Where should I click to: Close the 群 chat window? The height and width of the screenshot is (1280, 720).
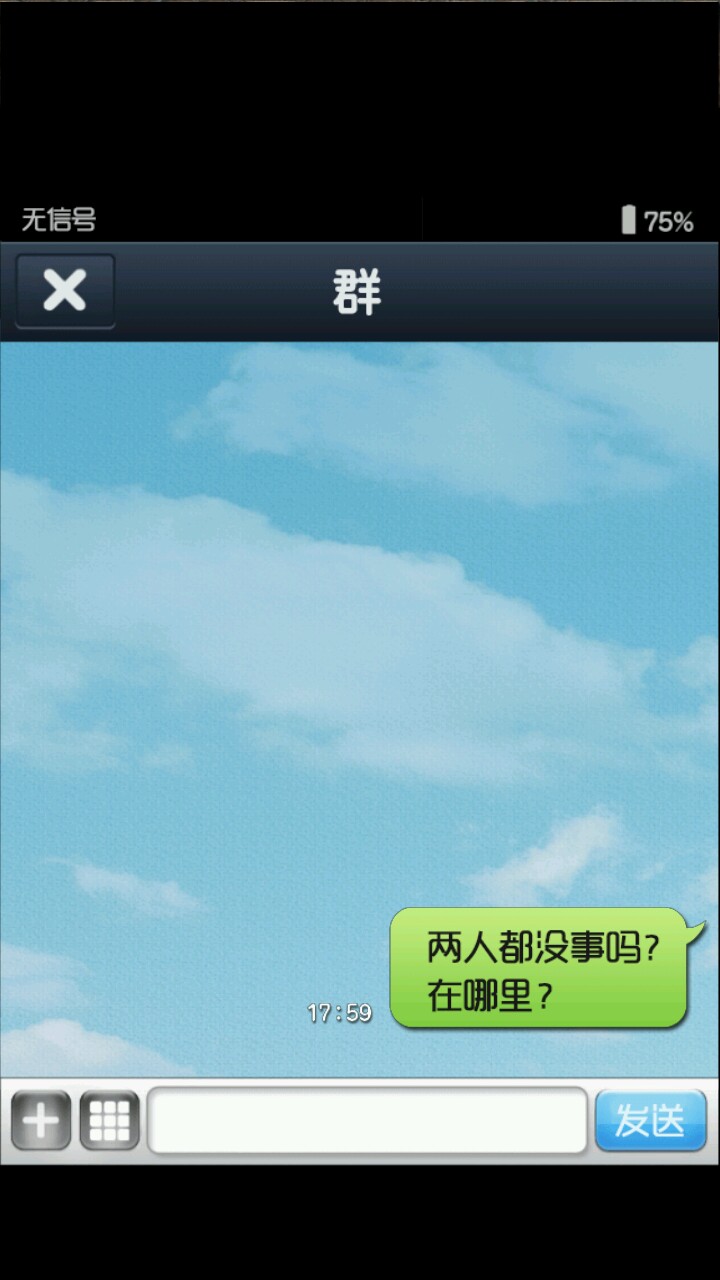pos(65,291)
